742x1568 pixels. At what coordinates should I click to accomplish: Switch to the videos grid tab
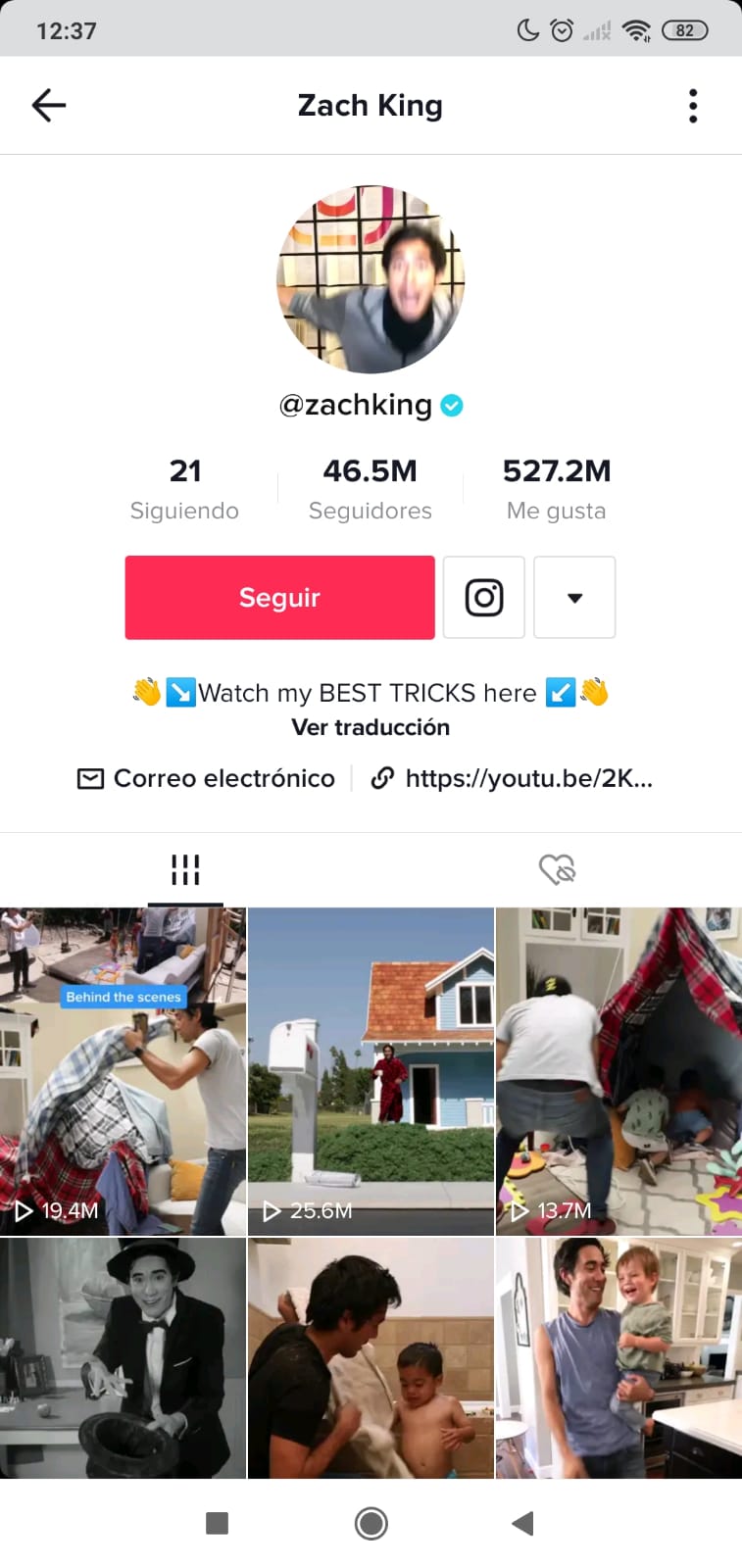185,869
